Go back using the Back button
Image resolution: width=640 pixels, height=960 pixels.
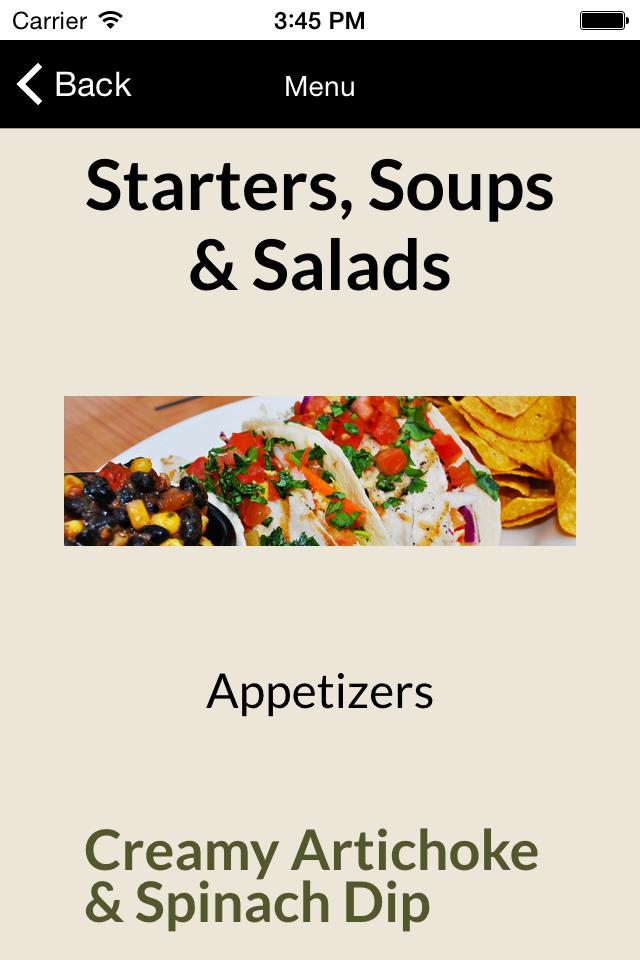click(74, 85)
